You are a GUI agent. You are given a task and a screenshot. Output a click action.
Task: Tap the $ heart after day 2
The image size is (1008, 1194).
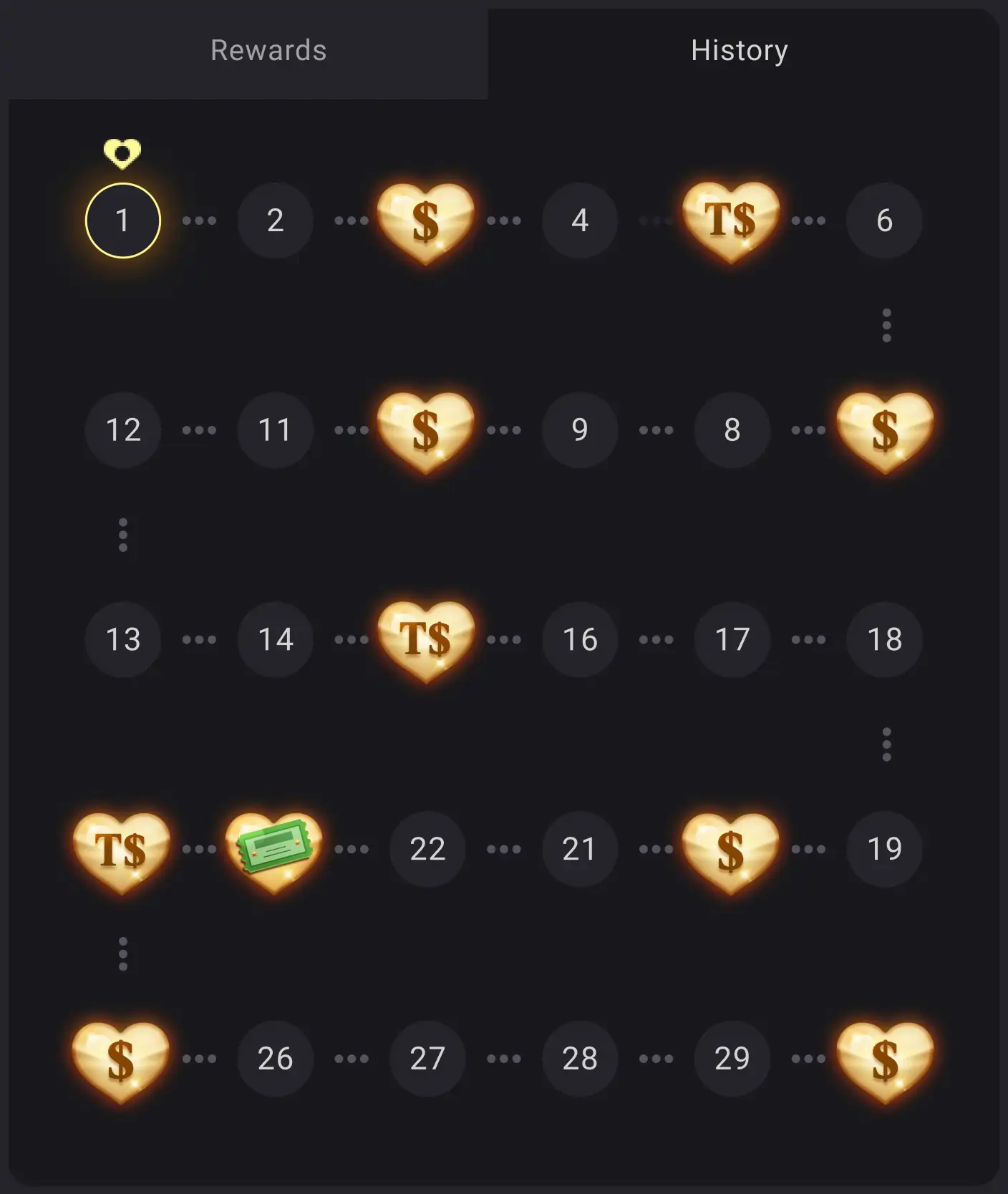(427, 220)
